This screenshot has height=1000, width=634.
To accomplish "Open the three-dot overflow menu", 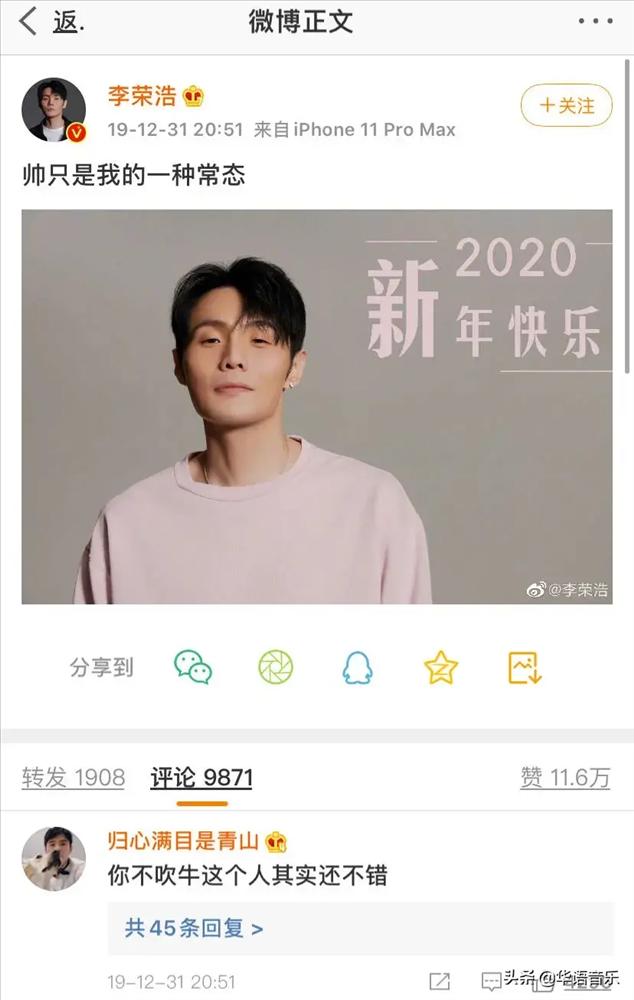I will [595, 21].
